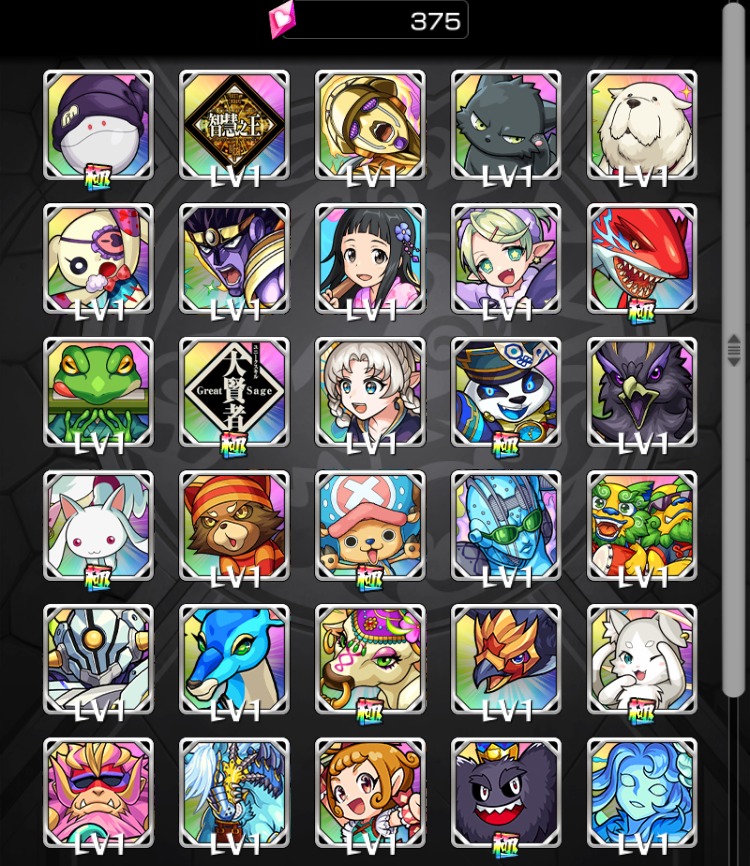This screenshot has height=866, width=750.
Task: Pick the black crow monster
Action: click(642, 392)
